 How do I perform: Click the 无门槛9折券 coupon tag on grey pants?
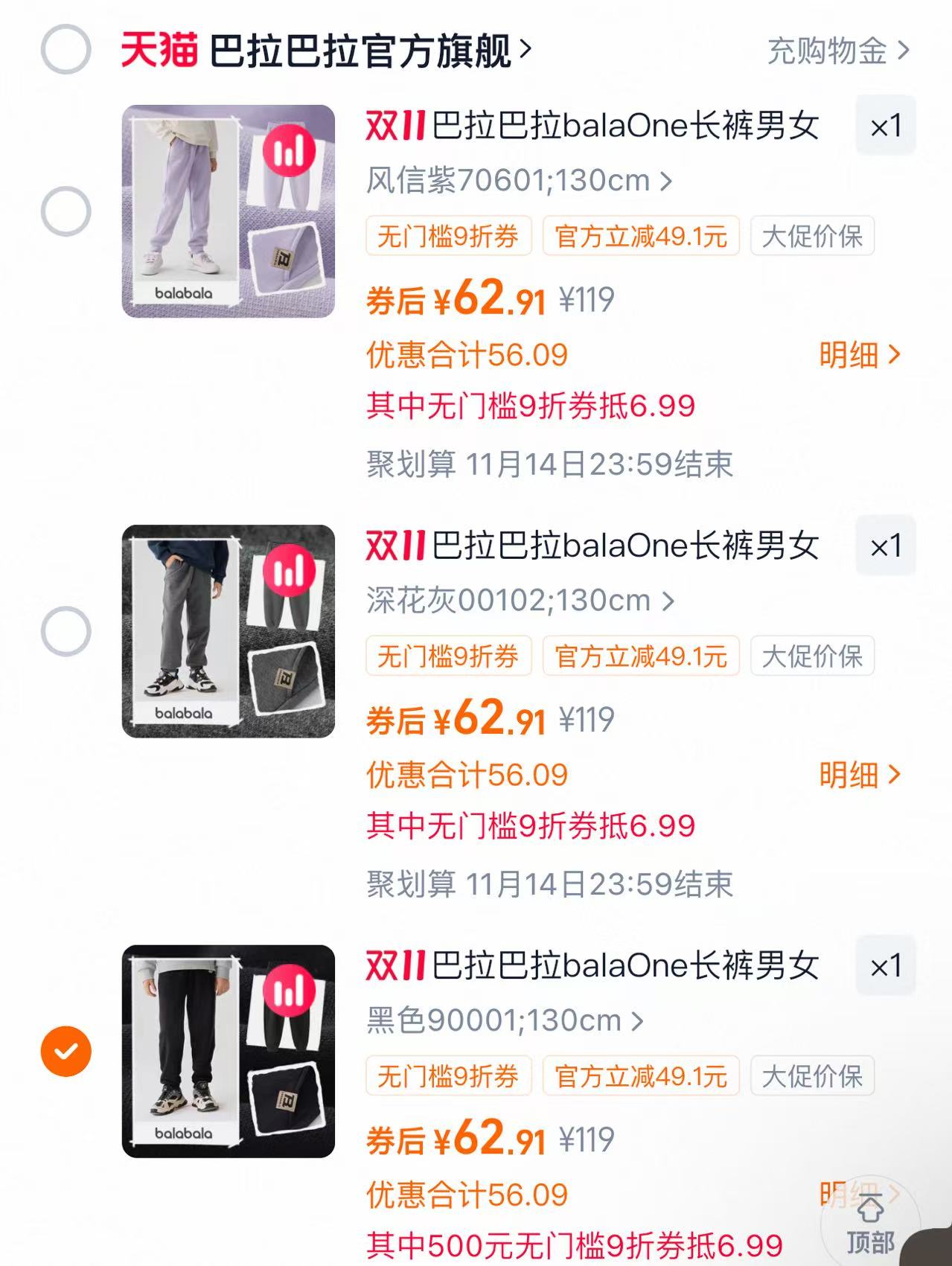[448, 656]
